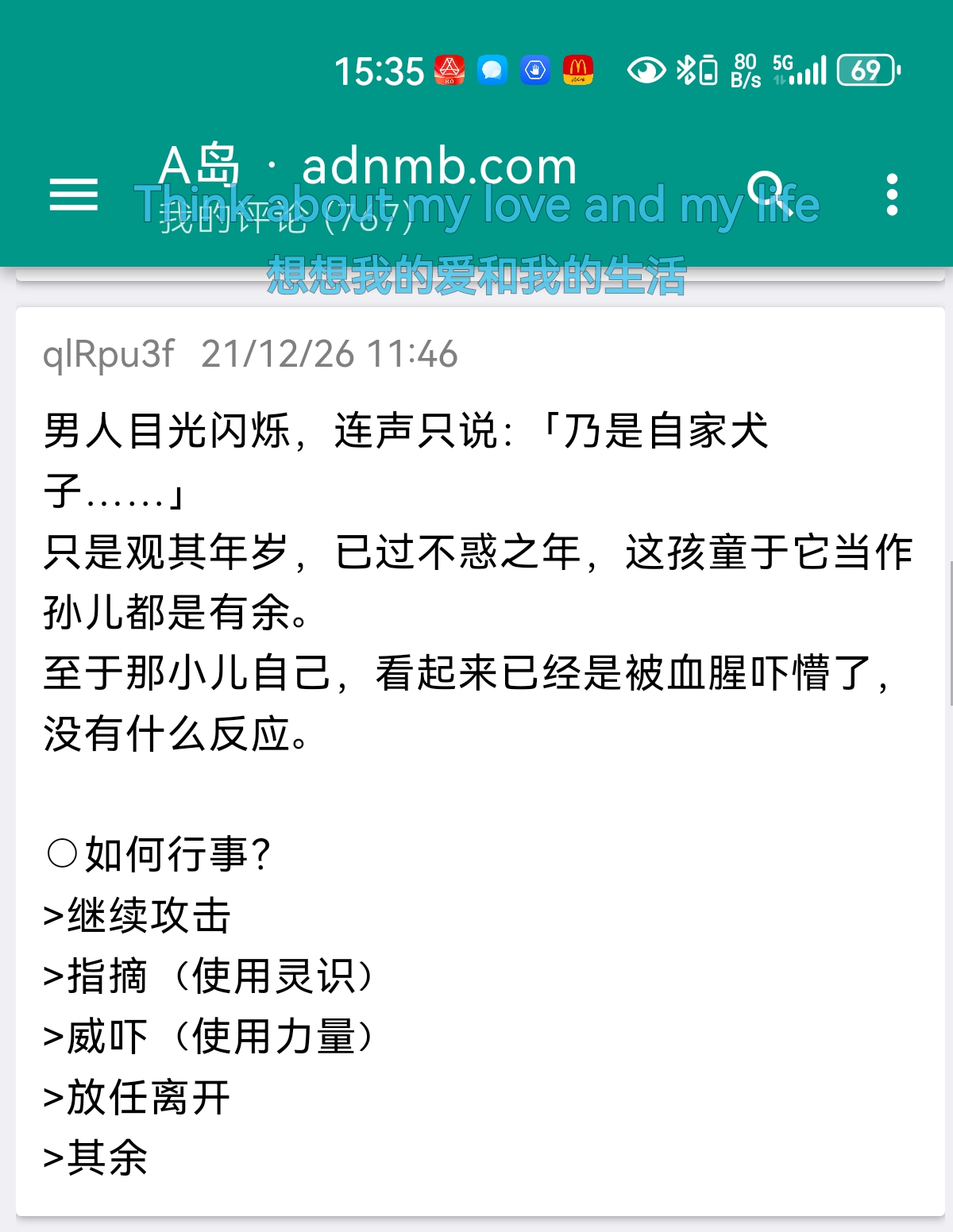Open the navigation drawer menu
The width and height of the screenshot is (953, 1232).
click(x=73, y=194)
